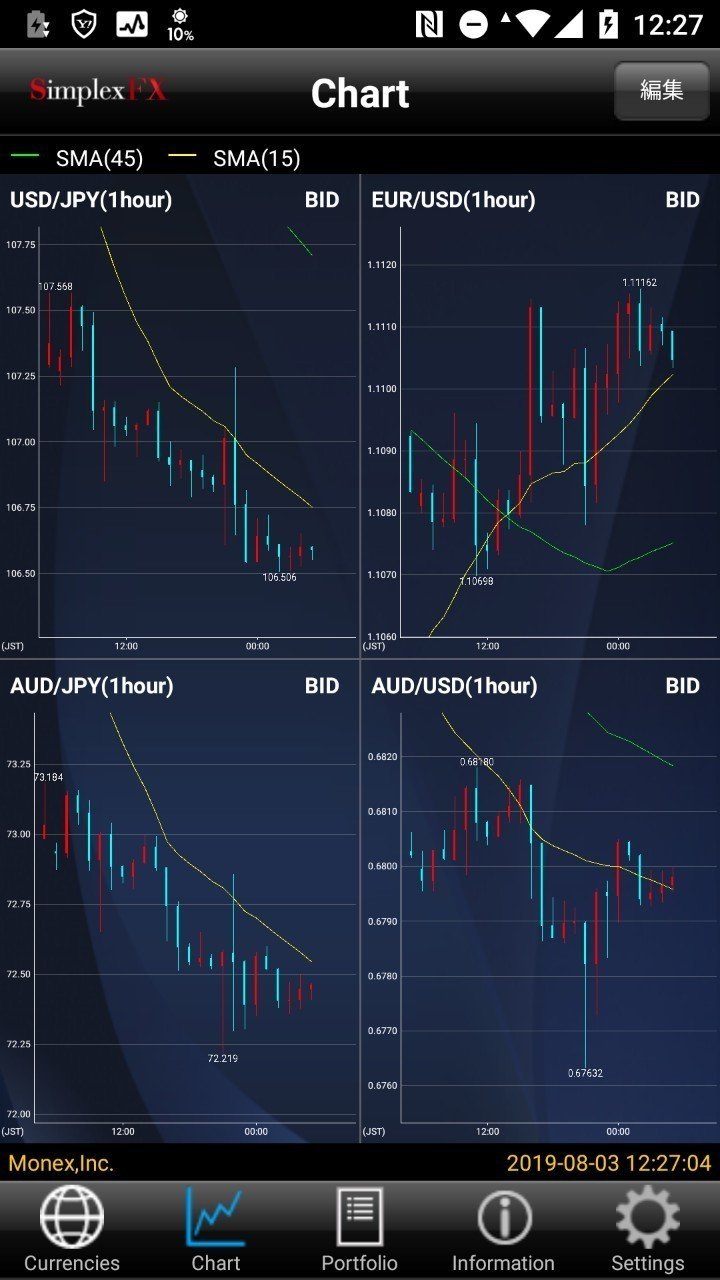Toggle BID display on USD/JPY chart

click(323, 199)
